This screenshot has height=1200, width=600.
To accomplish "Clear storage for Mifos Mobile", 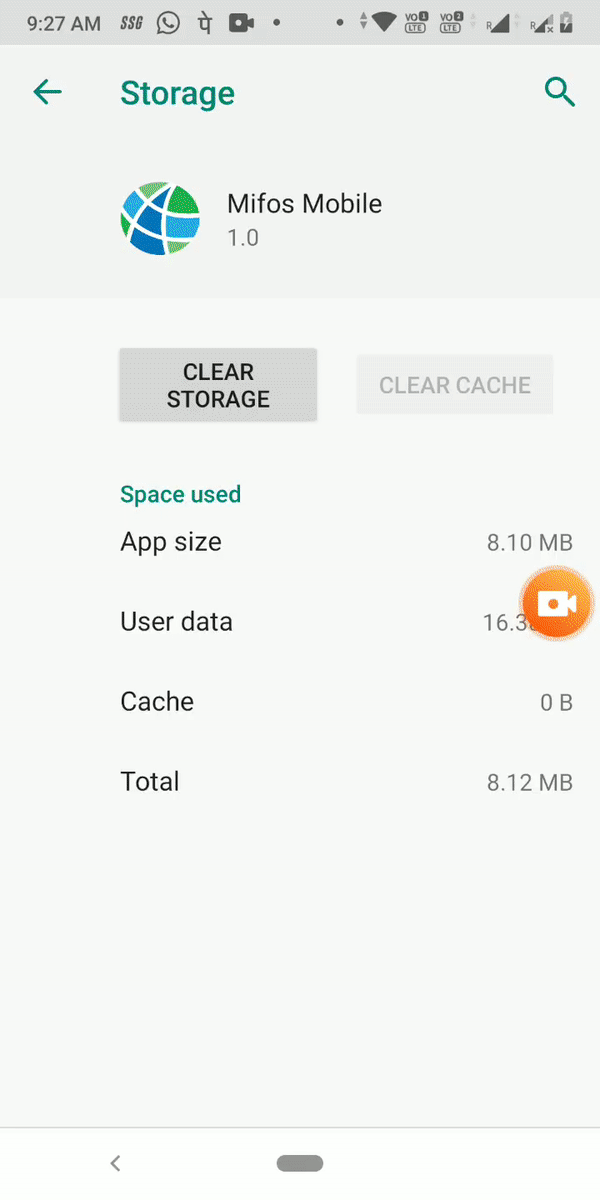I will [x=218, y=385].
